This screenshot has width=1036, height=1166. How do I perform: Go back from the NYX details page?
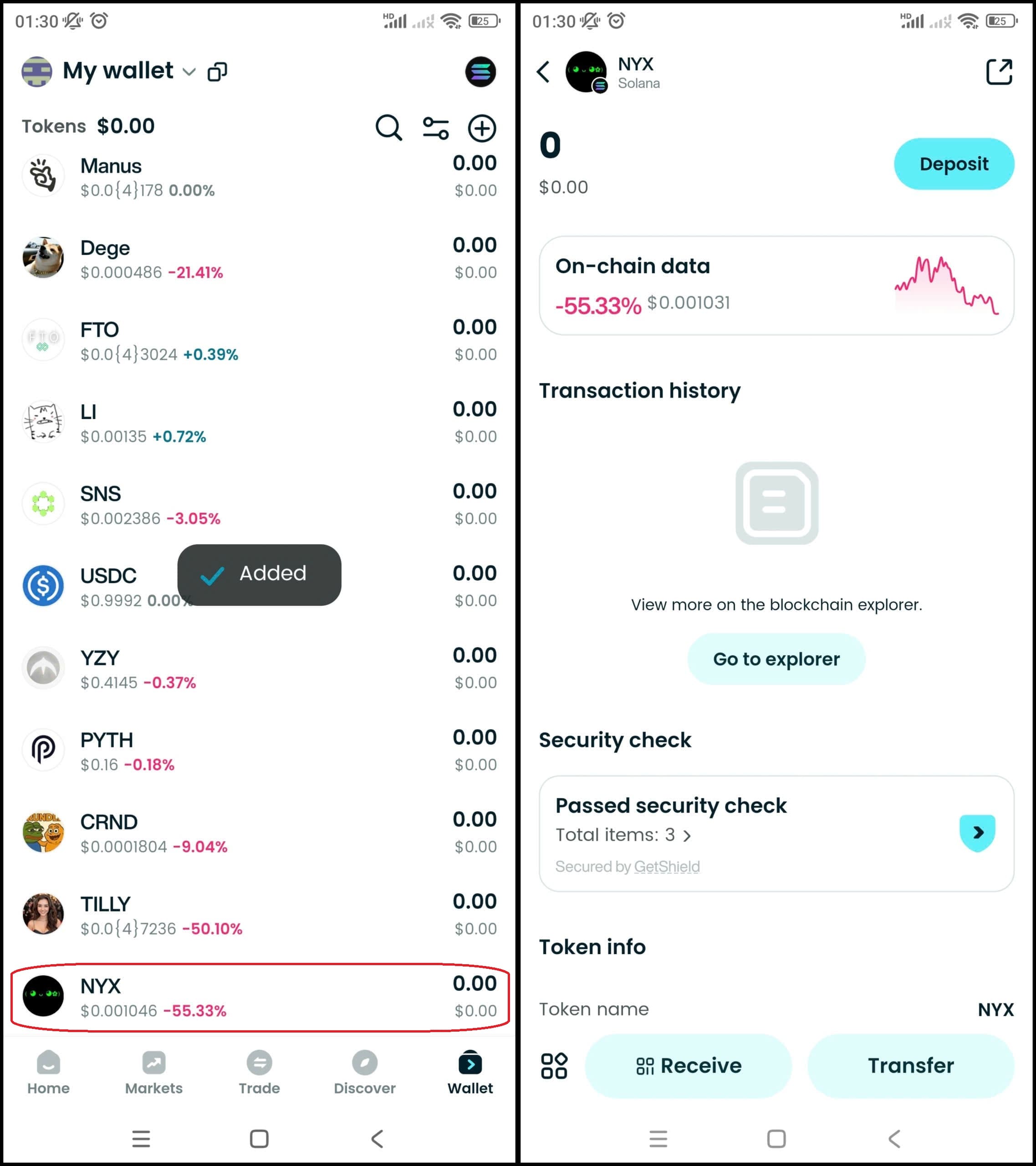pos(543,72)
